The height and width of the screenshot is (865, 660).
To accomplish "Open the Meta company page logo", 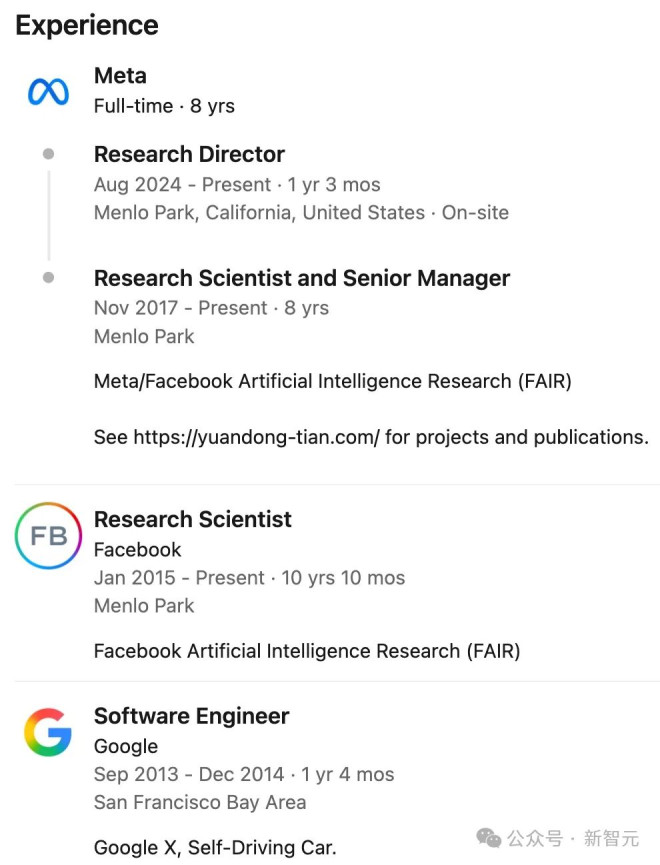I will click(x=48, y=91).
